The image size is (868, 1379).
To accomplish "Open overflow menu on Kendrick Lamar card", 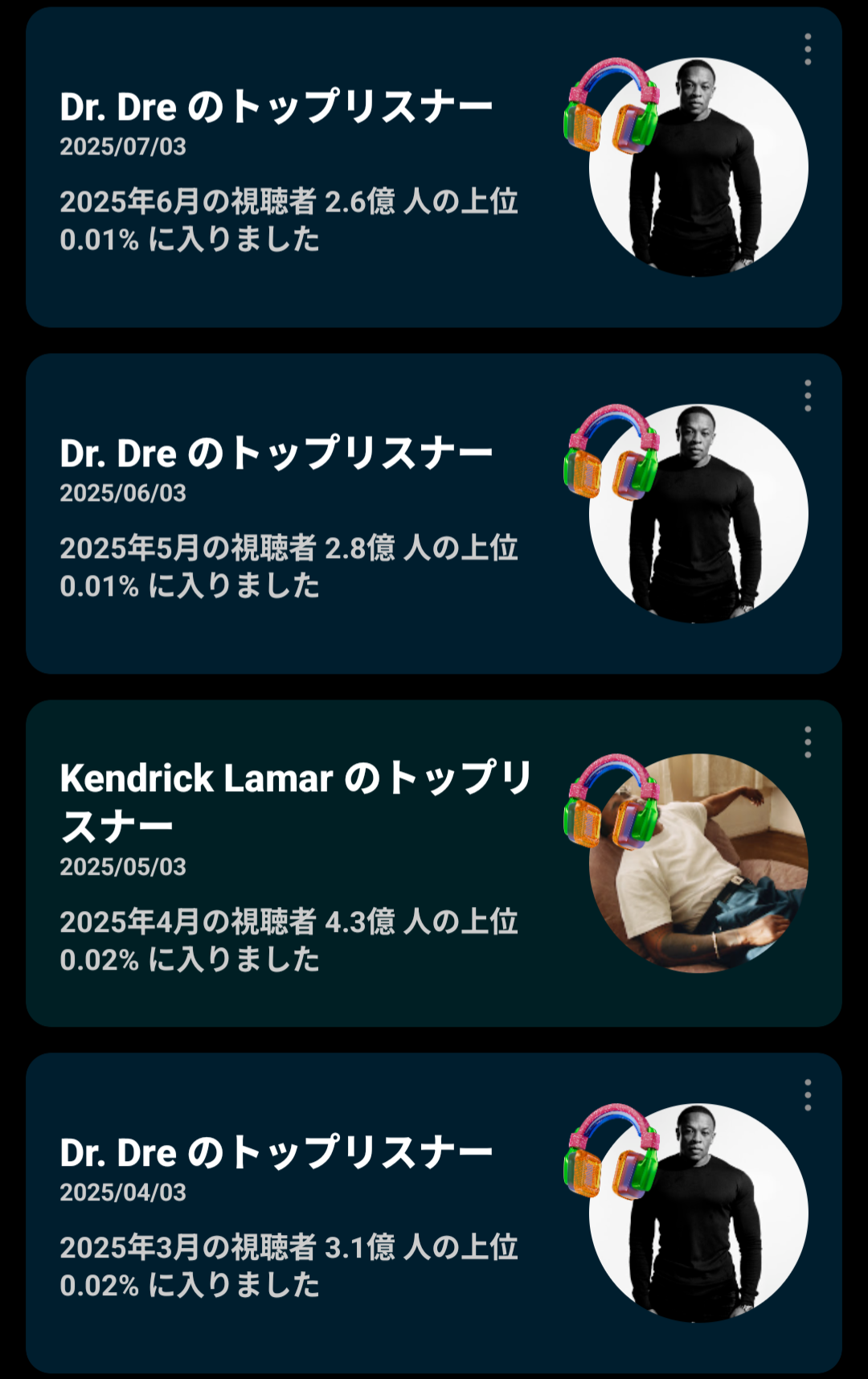I will point(808,742).
